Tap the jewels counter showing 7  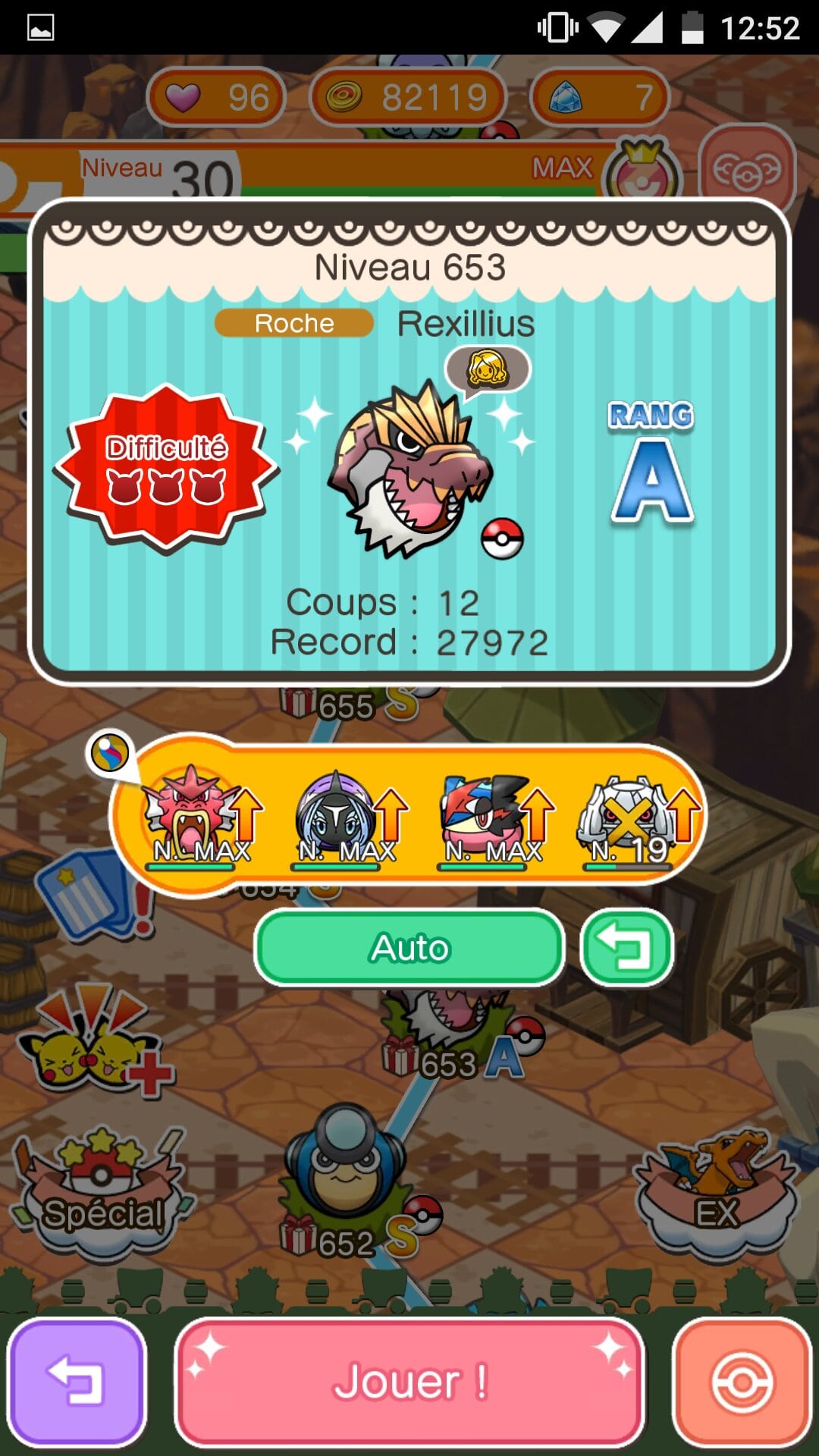[x=599, y=97]
